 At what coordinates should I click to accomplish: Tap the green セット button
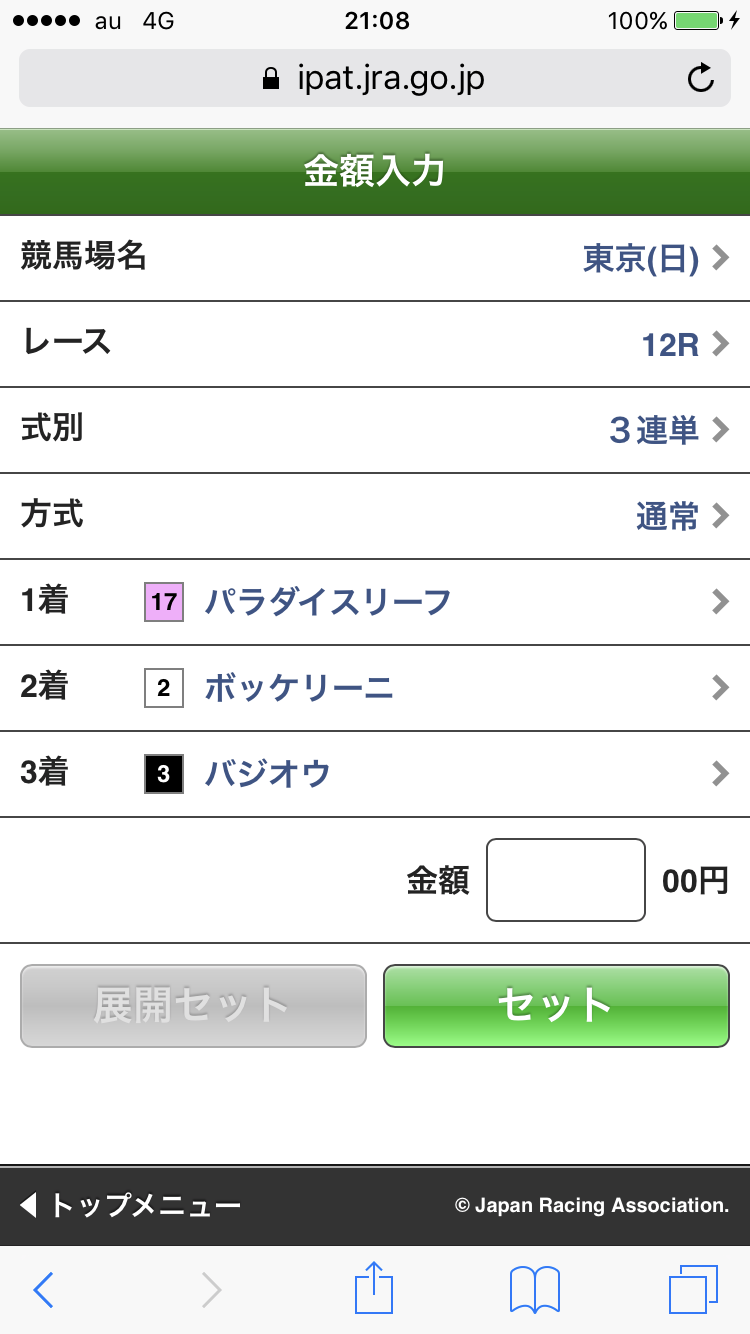coord(556,1006)
